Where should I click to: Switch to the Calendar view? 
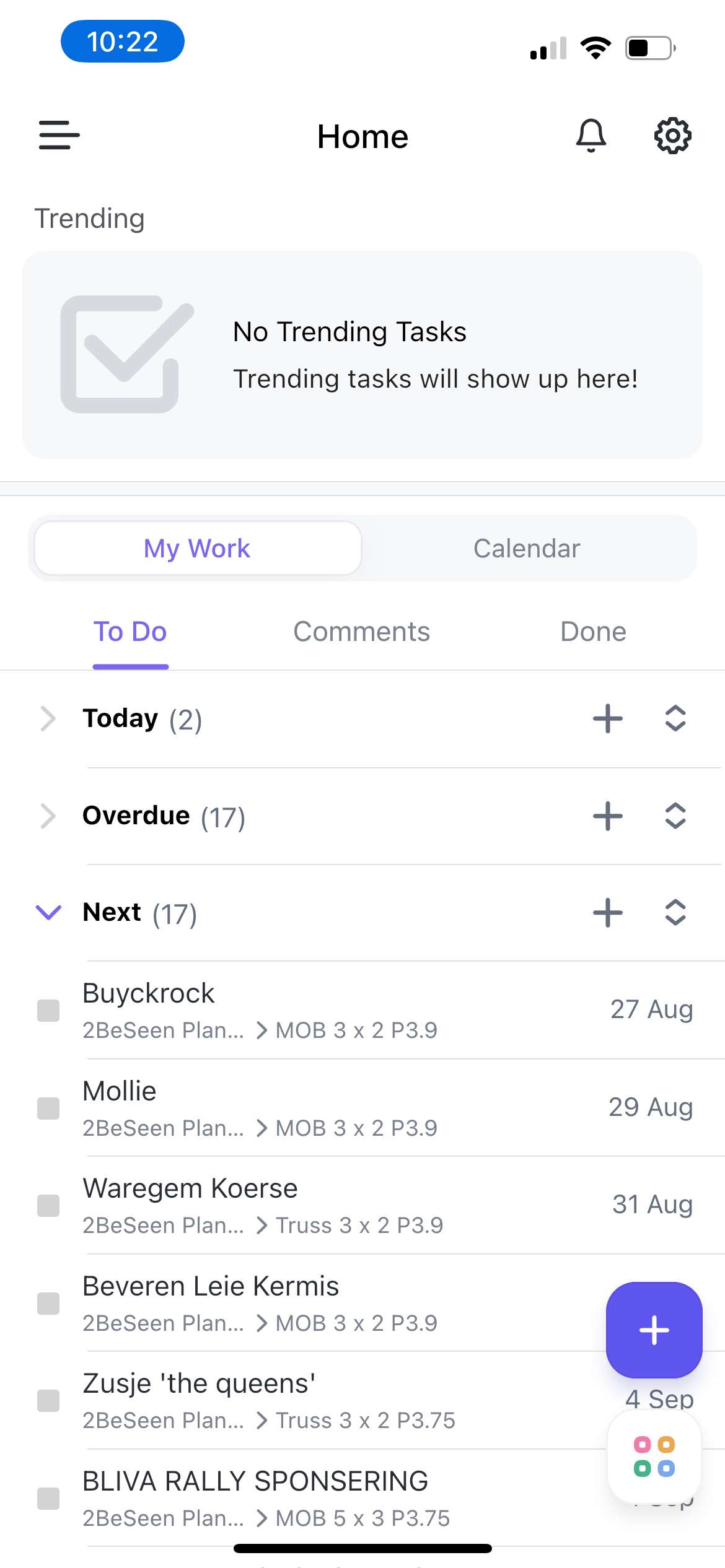coord(526,548)
